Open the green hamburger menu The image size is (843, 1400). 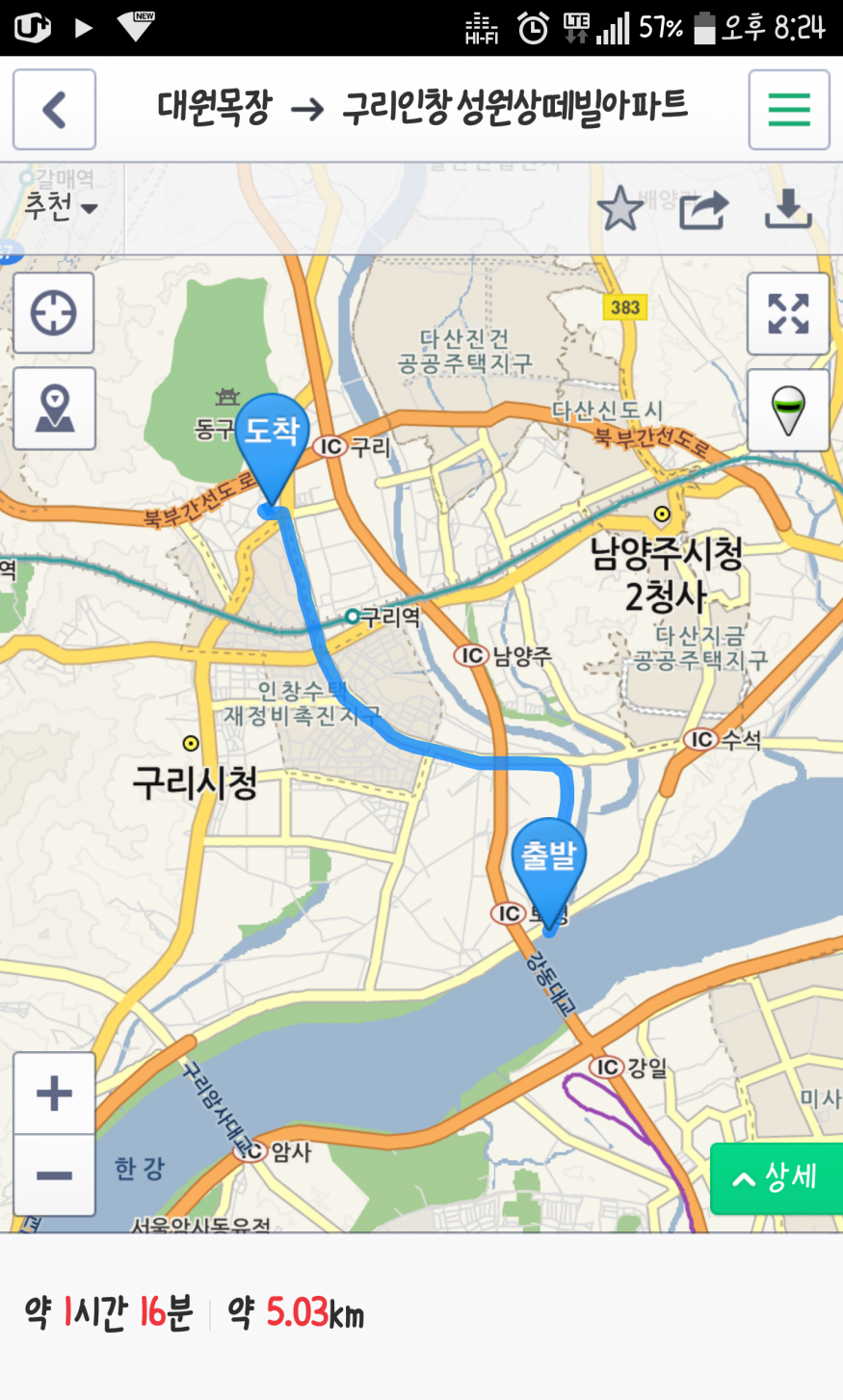pyautogui.click(x=788, y=110)
